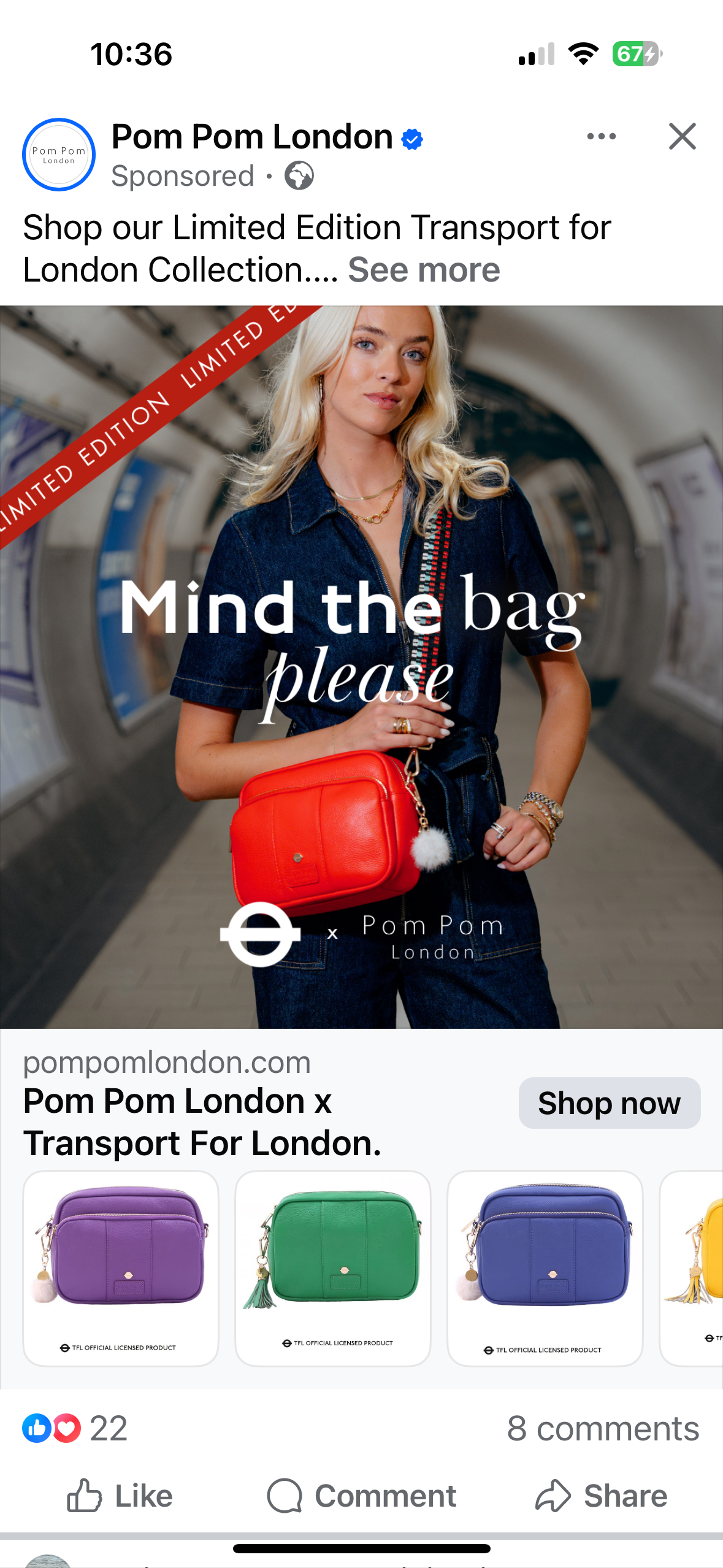View the purple bag product card
Viewport: 723px width, 1568px height.
[121, 1267]
